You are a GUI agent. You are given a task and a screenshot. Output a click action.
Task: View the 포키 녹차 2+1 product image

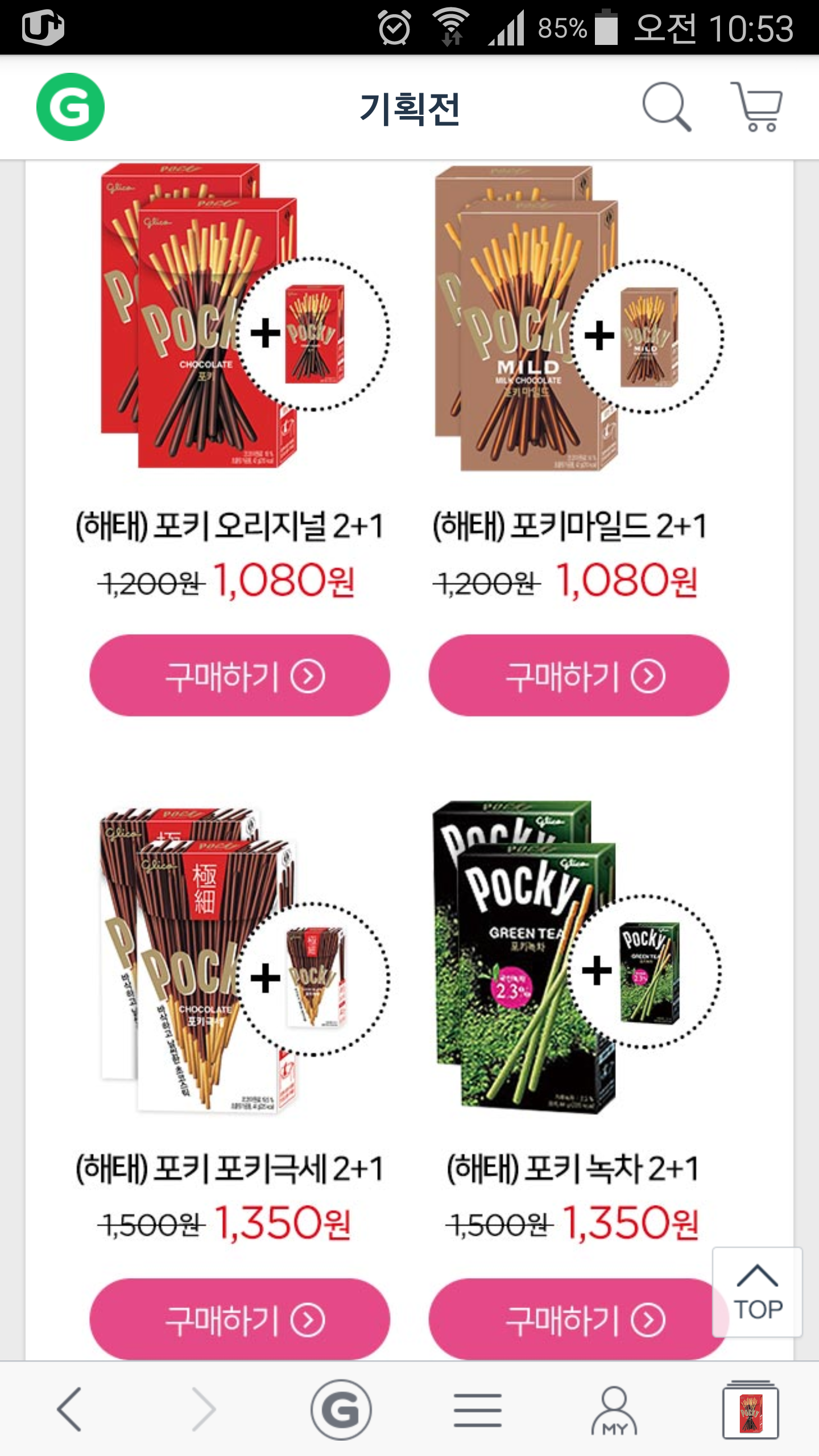[x=563, y=961]
